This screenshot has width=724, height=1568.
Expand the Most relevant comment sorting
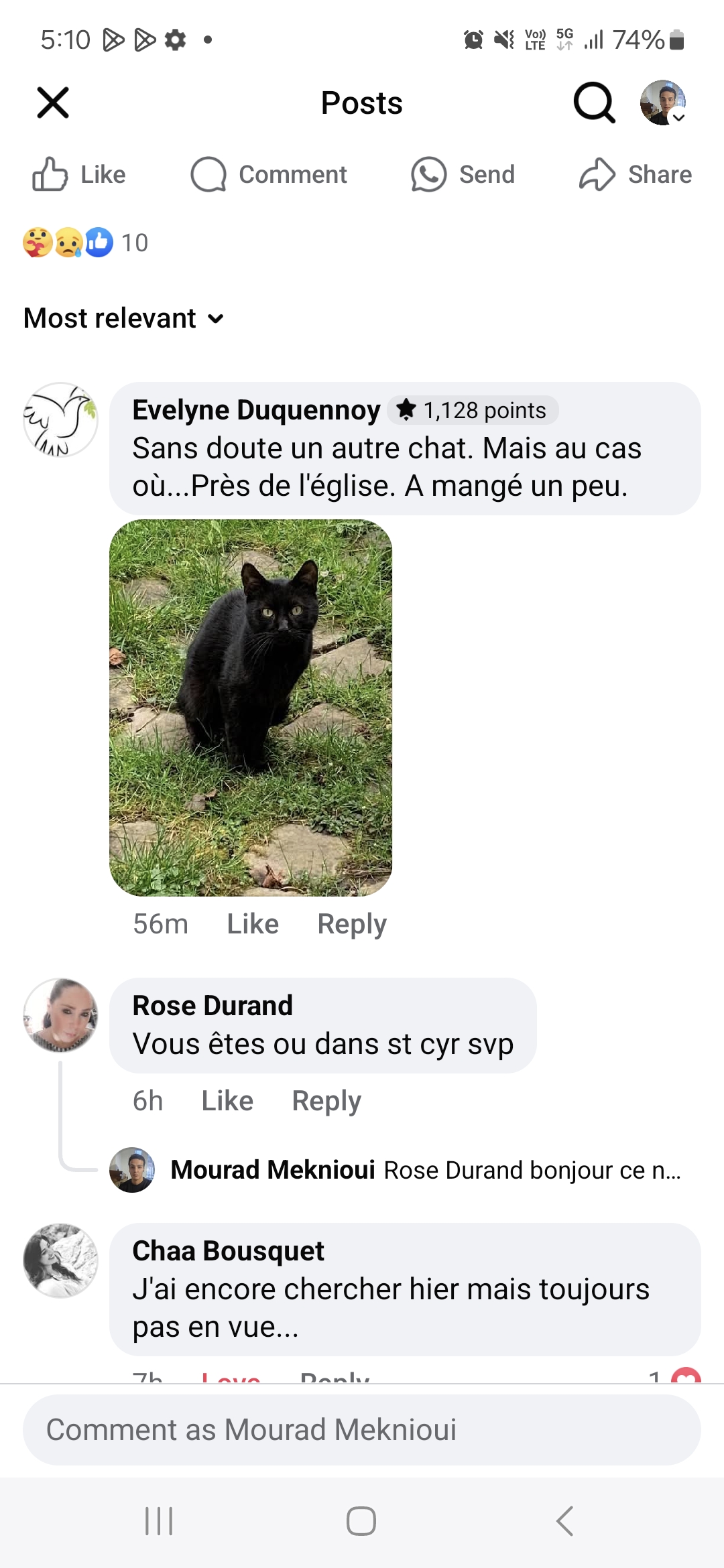click(123, 318)
